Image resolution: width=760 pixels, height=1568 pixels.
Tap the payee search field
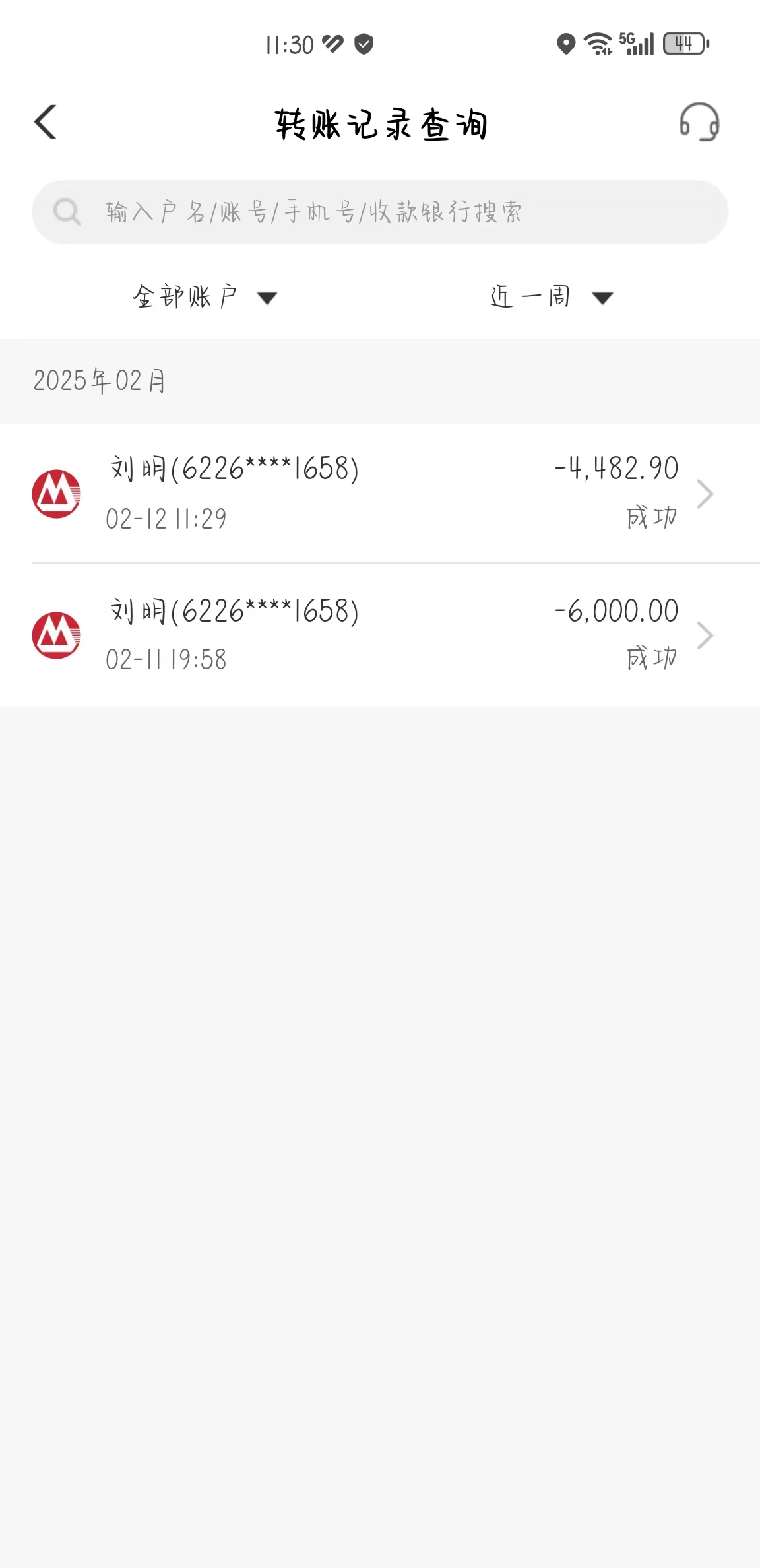tap(380, 212)
